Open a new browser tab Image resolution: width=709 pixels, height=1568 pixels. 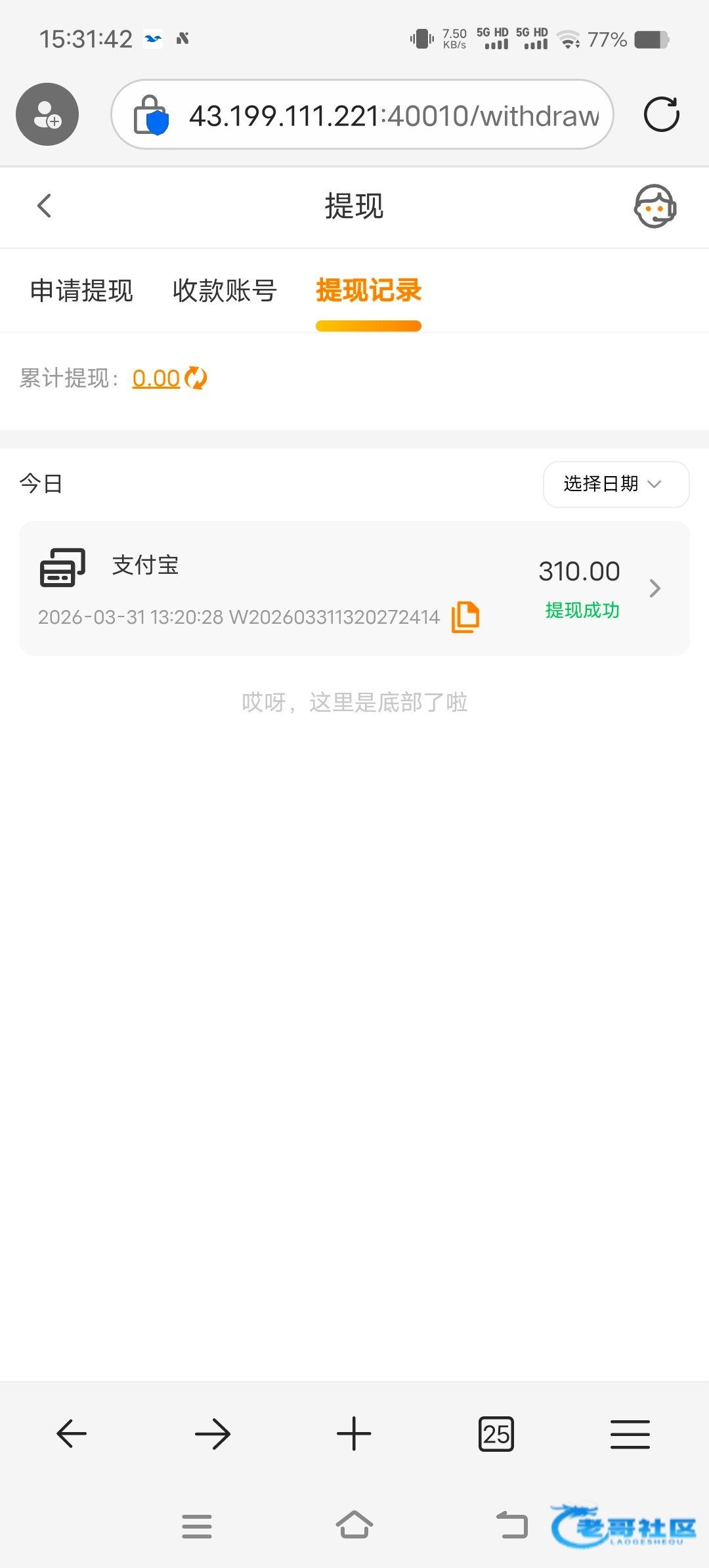[354, 1433]
